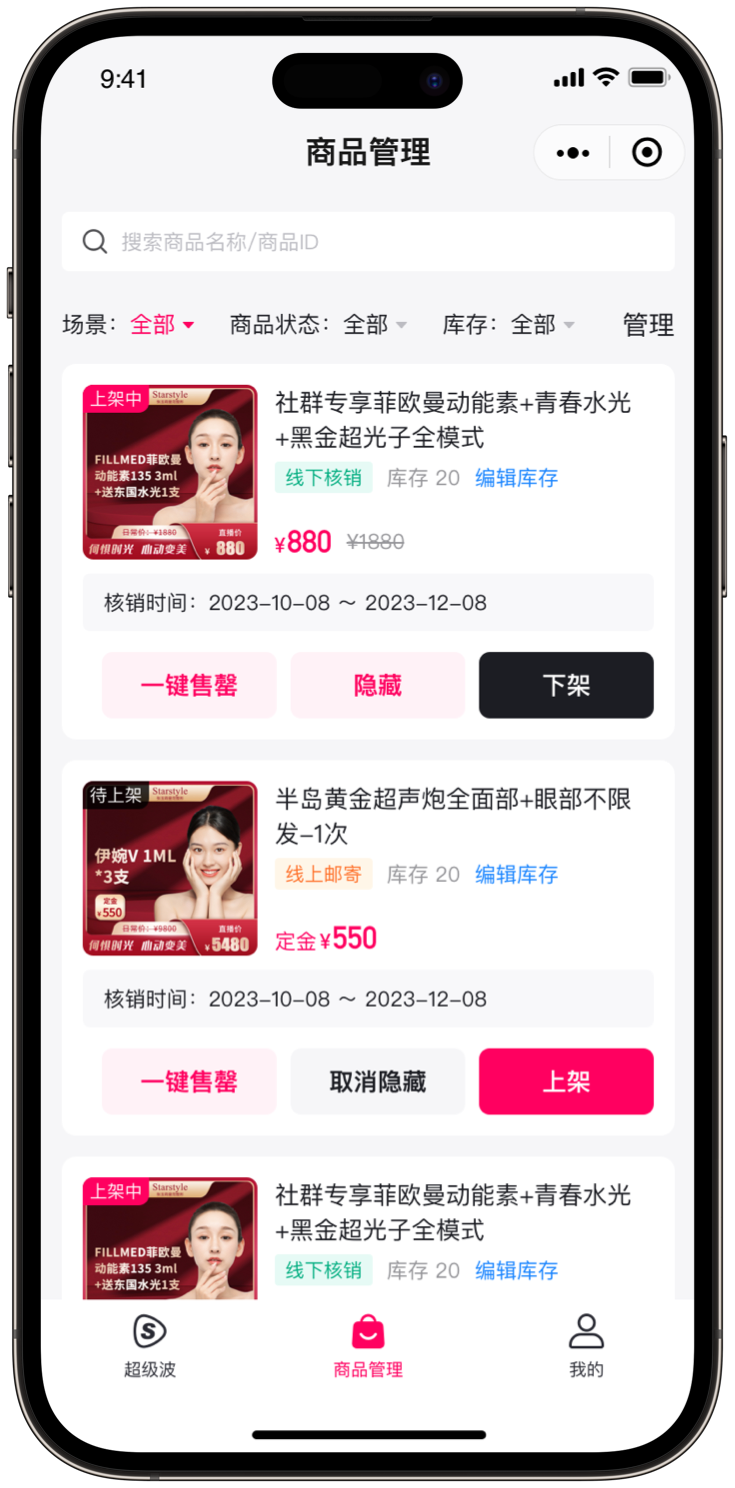Viewport: 735px width, 1488px height.
Task: Mark the ¥880 product as sold out
Action: click(x=189, y=685)
